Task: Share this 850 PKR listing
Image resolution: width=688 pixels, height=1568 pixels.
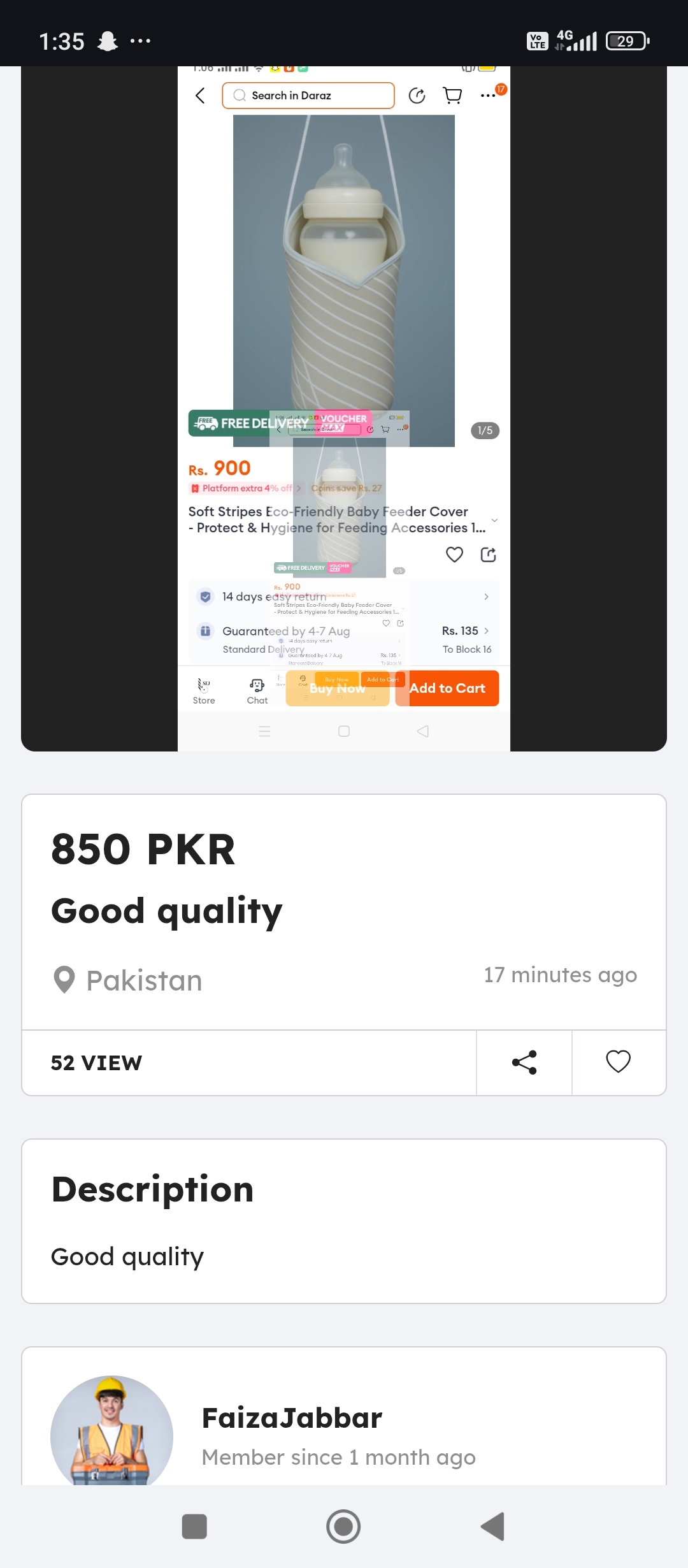Action: click(524, 1063)
